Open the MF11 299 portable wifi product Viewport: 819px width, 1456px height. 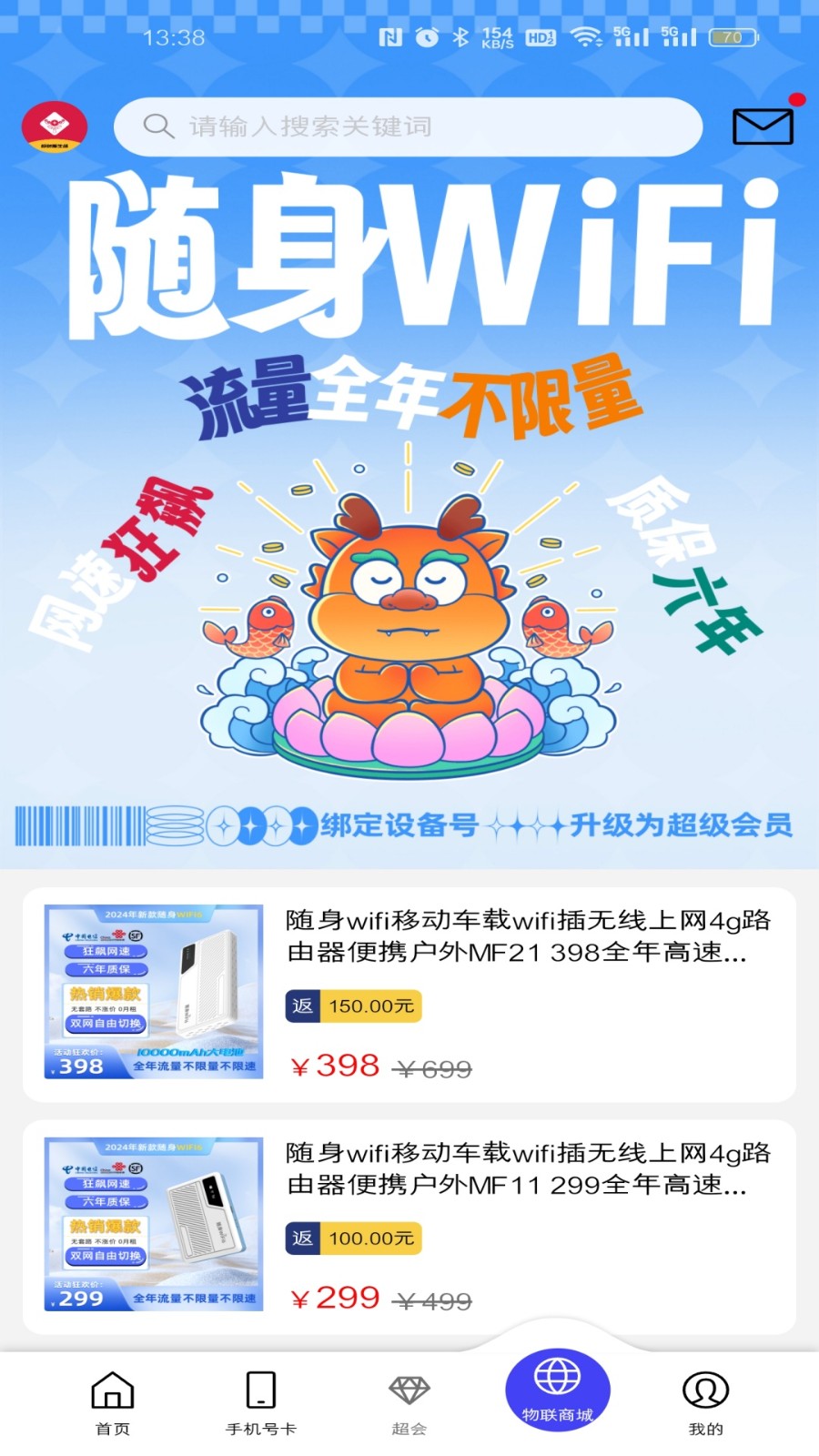pyautogui.click(x=409, y=1226)
